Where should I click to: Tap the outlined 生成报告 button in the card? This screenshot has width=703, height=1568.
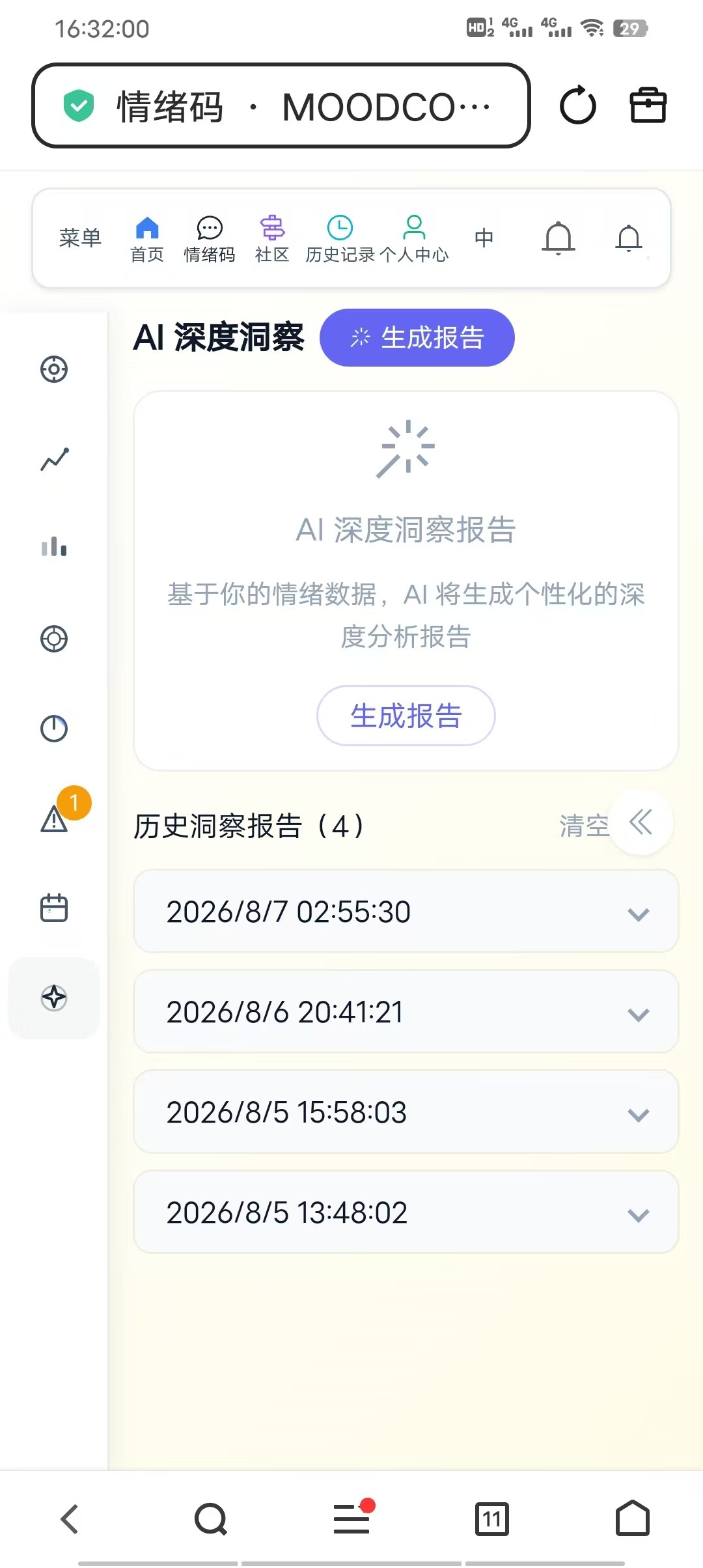coord(406,716)
